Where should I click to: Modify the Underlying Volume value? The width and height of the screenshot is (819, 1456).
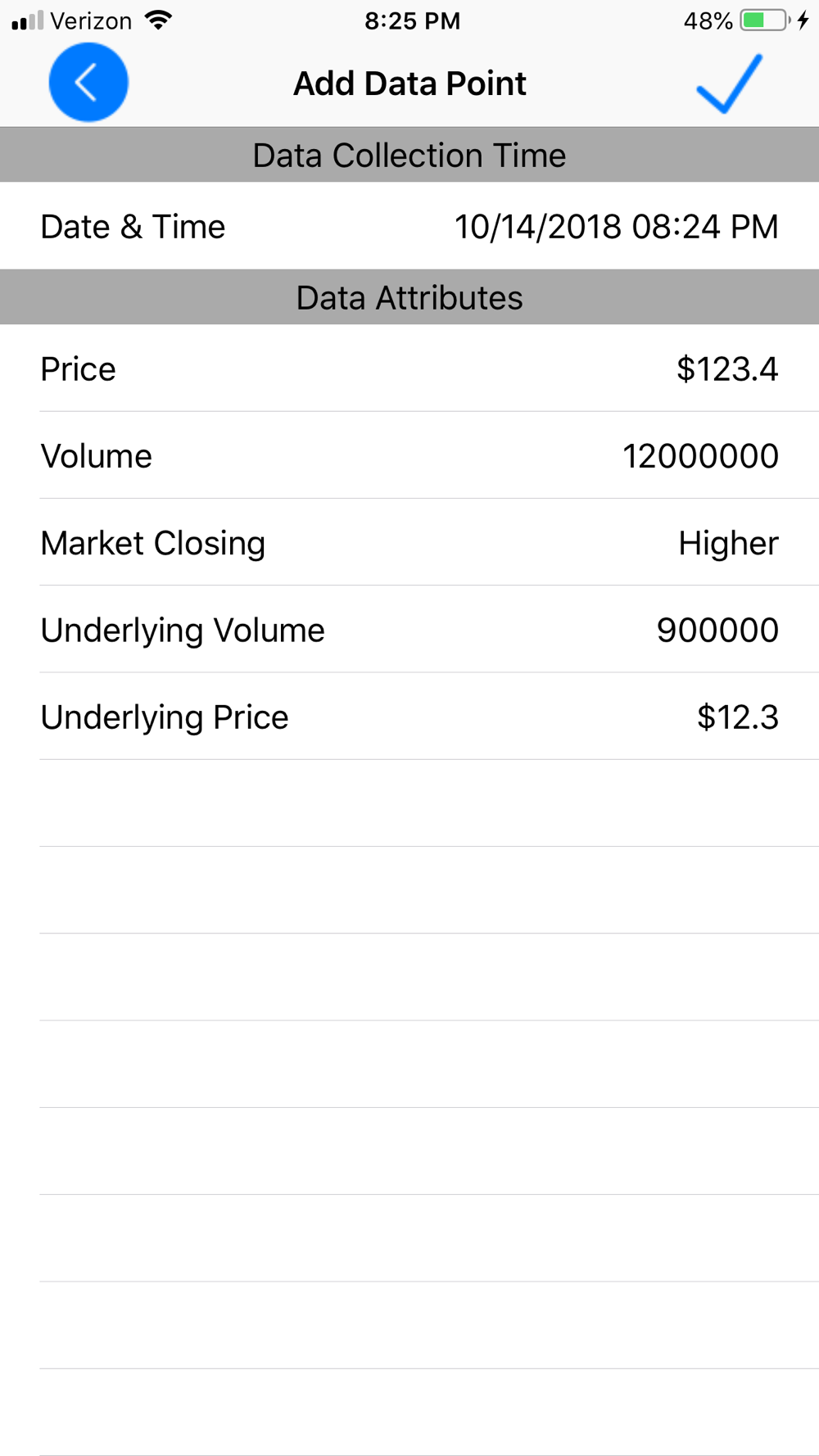coord(717,631)
